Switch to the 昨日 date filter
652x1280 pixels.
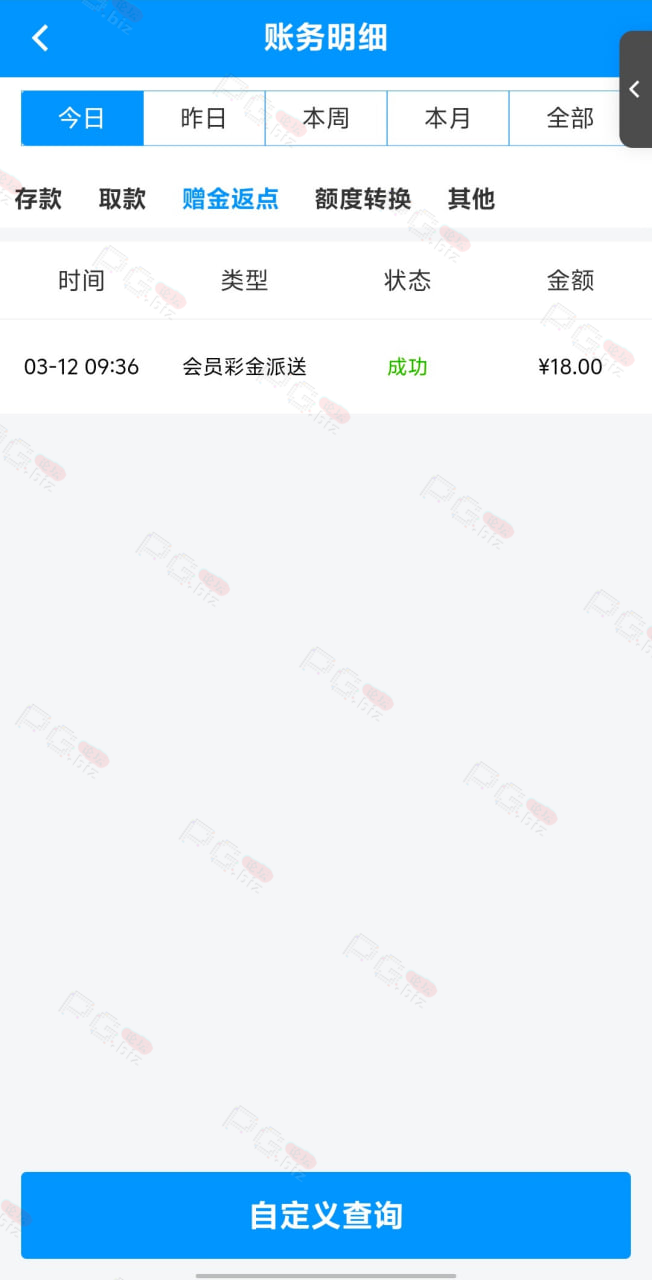point(204,118)
